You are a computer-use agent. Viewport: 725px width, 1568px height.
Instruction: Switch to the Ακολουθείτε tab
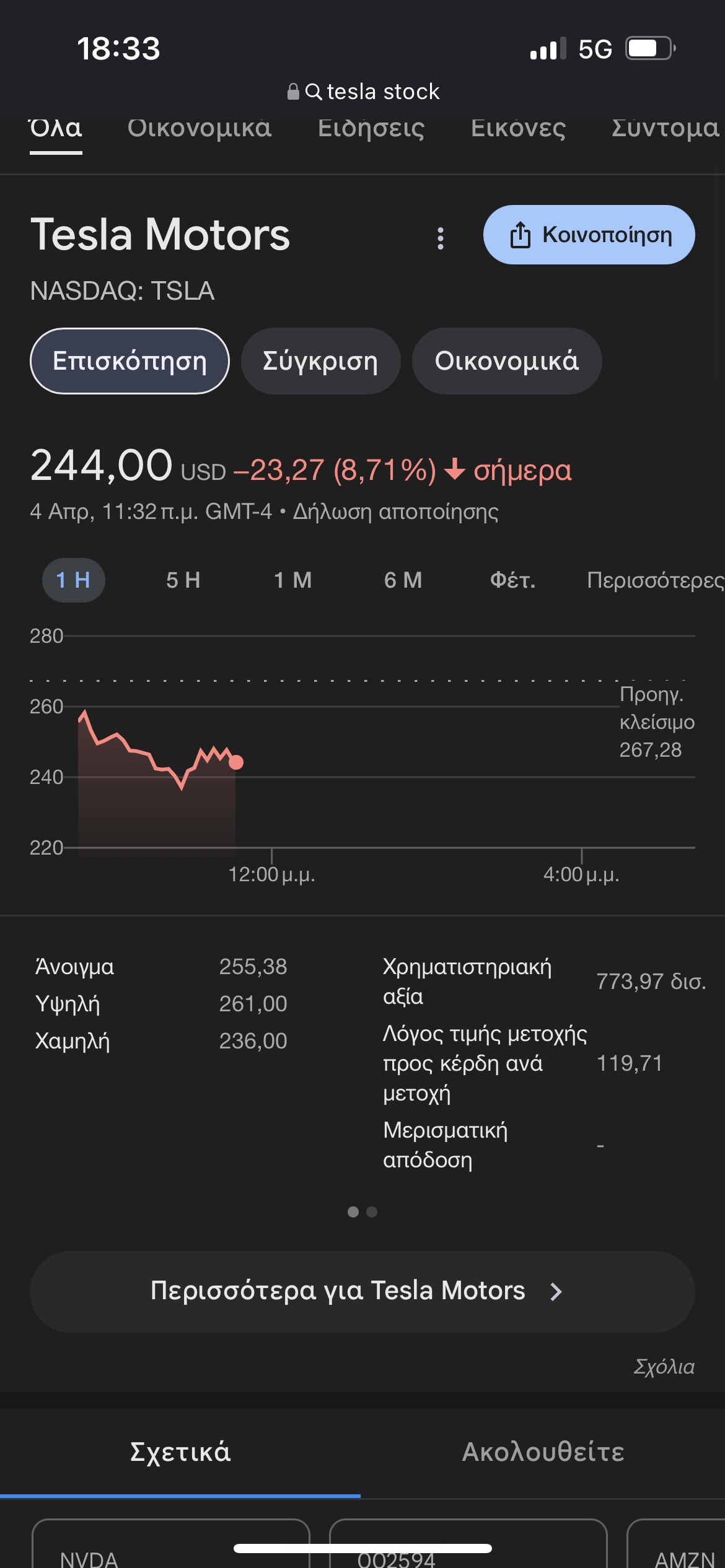pos(543,1452)
